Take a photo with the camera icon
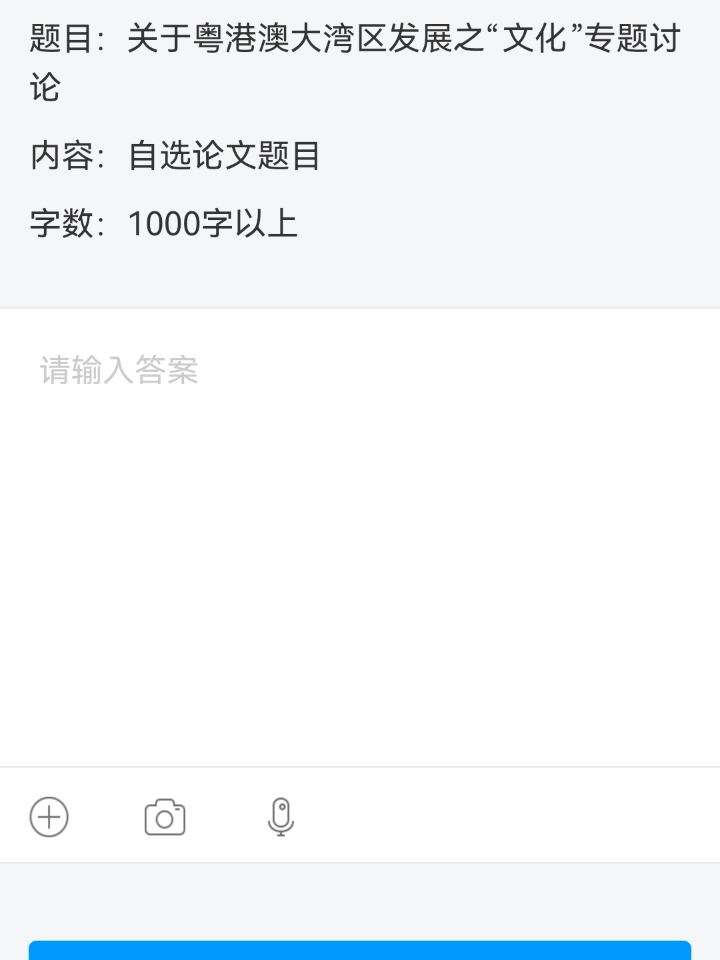This screenshot has width=720, height=960. click(x=165, y=817)
